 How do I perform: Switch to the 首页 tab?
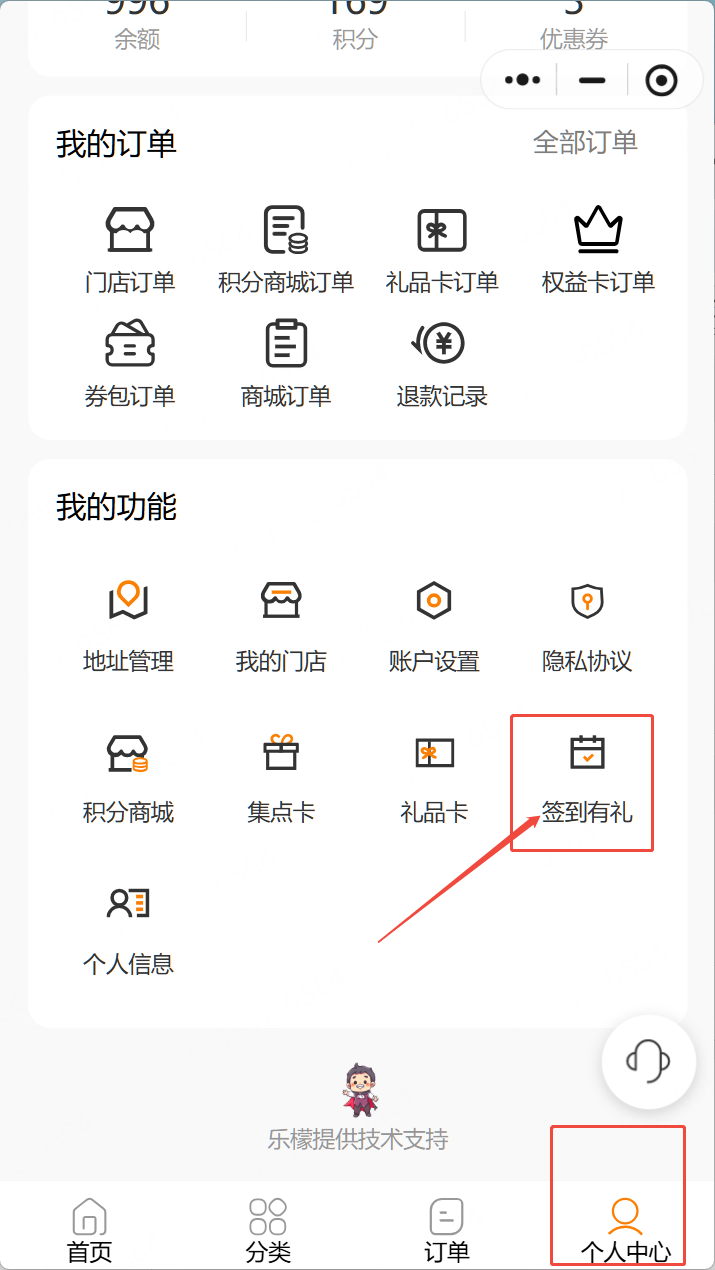point(89,1228)
